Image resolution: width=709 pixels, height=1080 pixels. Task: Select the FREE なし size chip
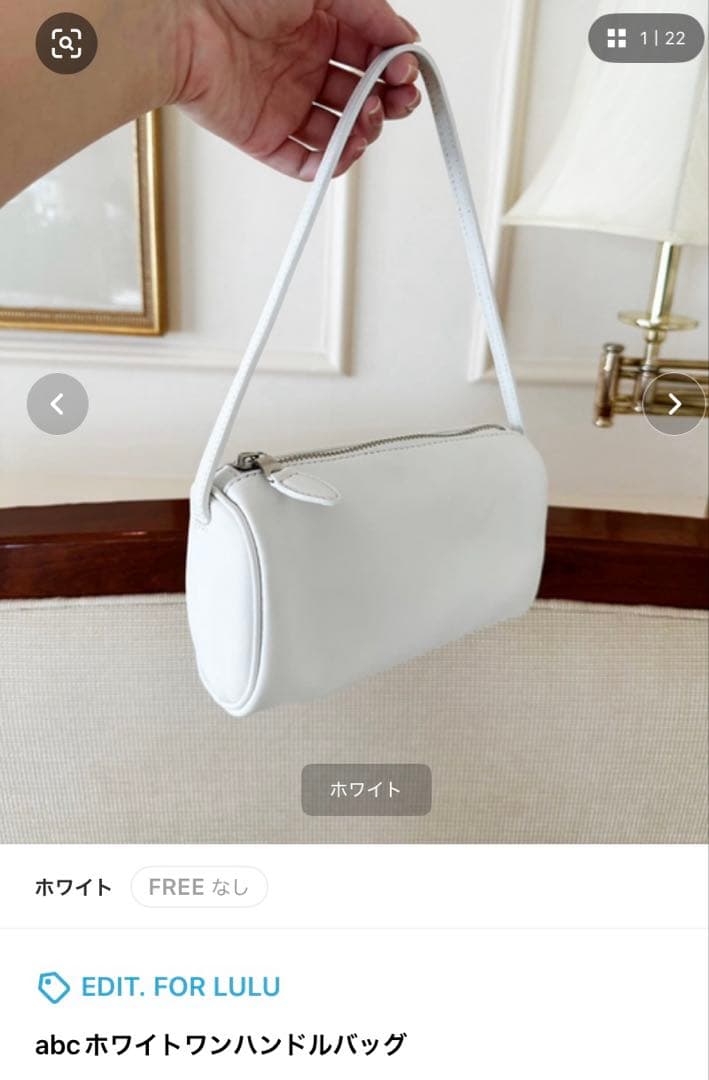click(x=199, y=887)
